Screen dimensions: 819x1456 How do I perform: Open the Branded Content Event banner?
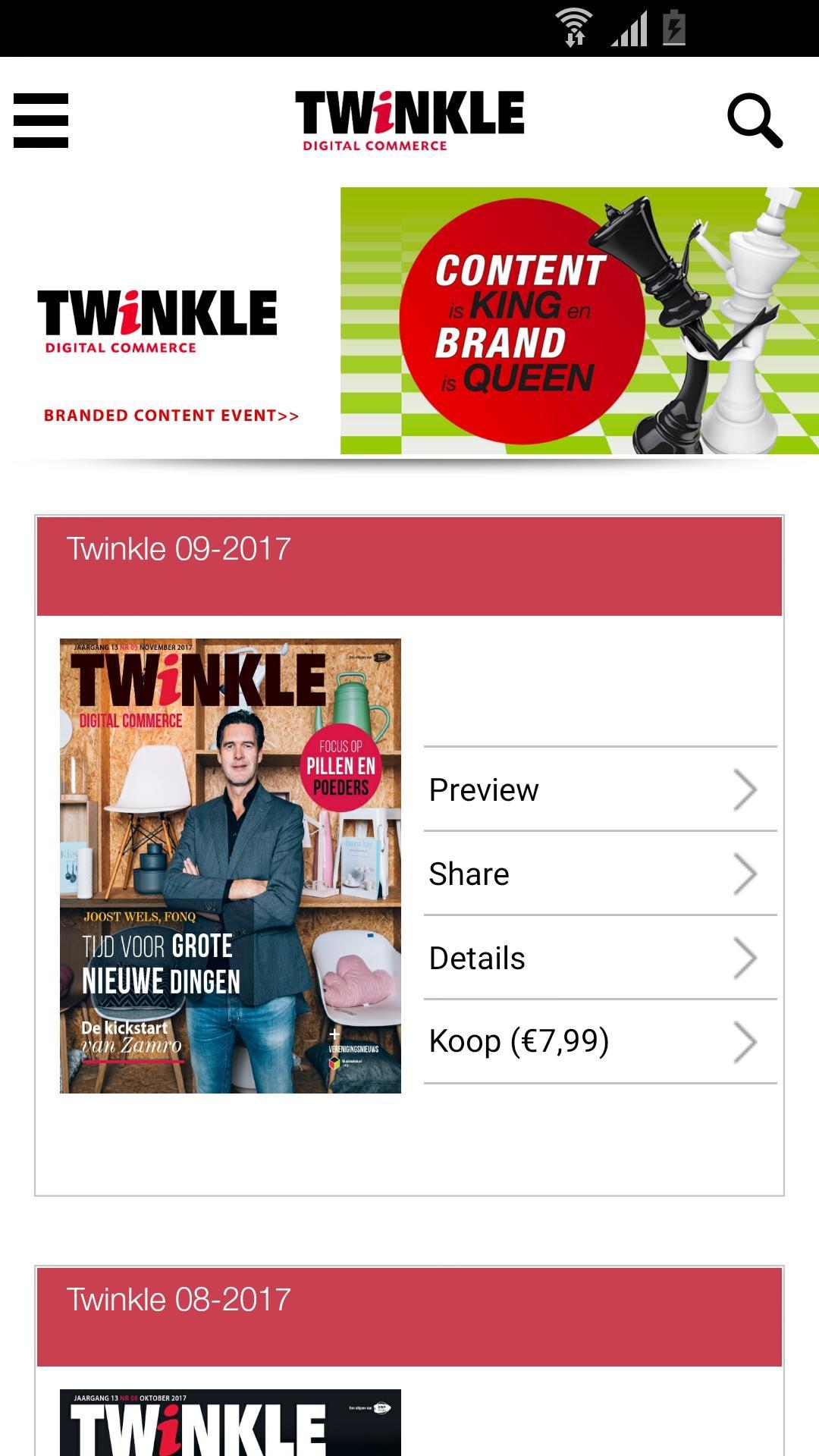[409, 321]
